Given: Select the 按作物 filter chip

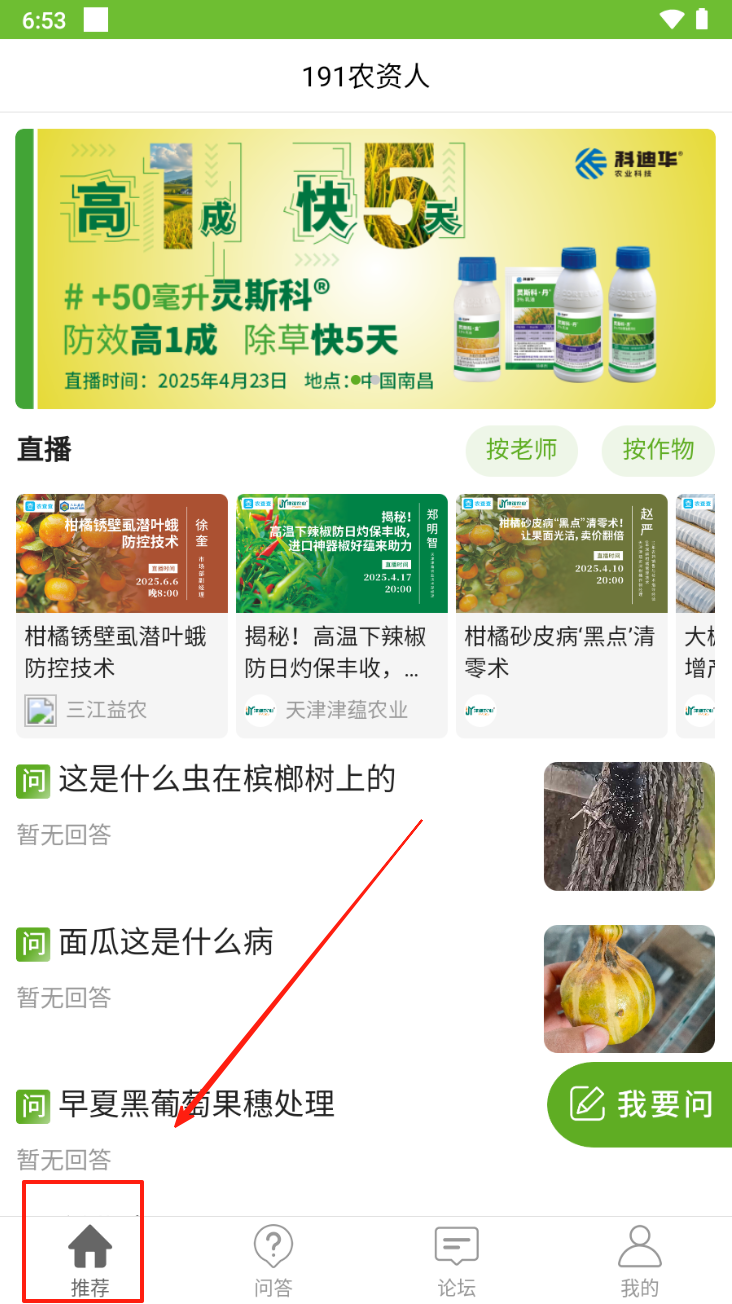Looking at the screenshot, I should 657,450.
